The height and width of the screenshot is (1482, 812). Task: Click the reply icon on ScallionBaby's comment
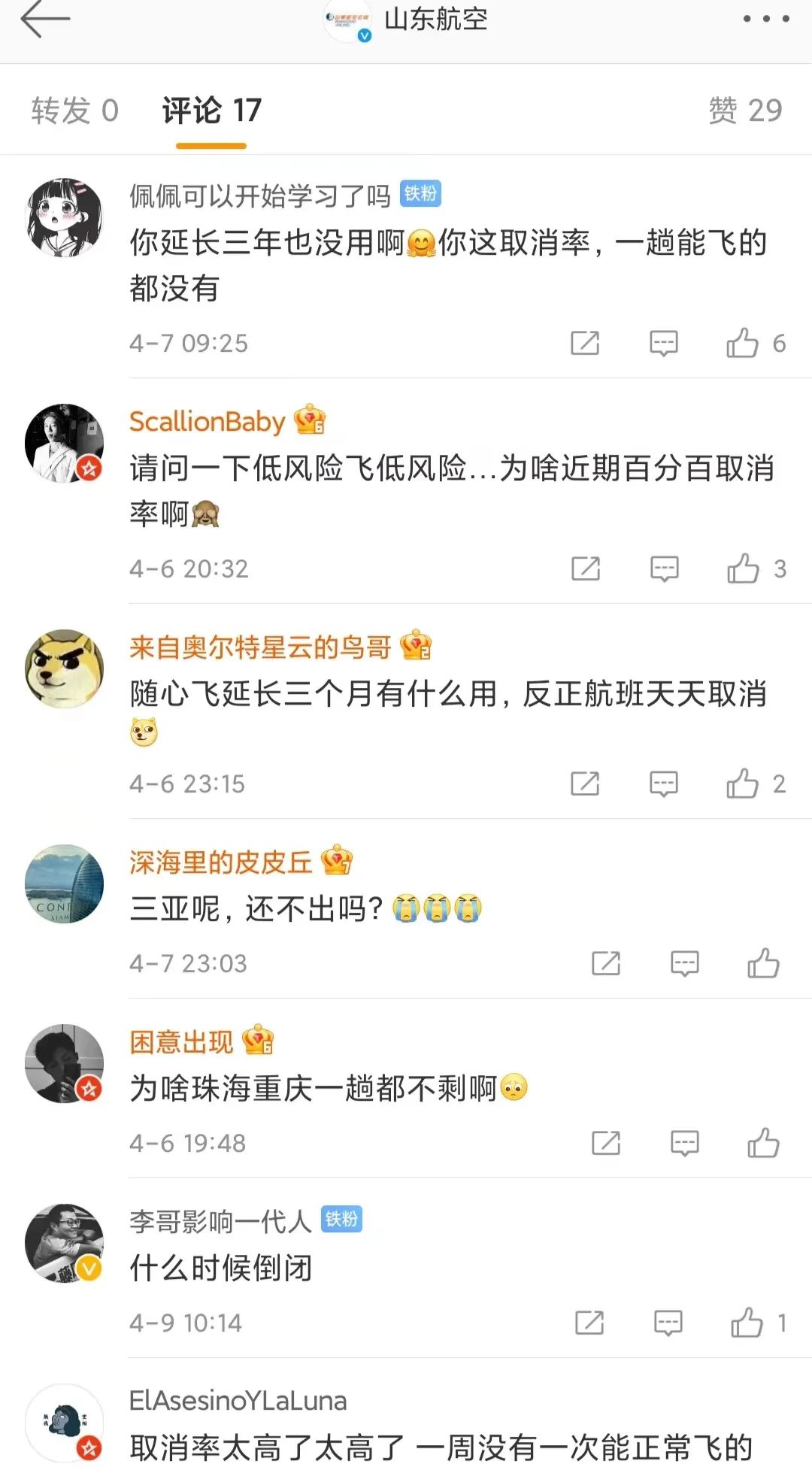(x=665, y=569)
